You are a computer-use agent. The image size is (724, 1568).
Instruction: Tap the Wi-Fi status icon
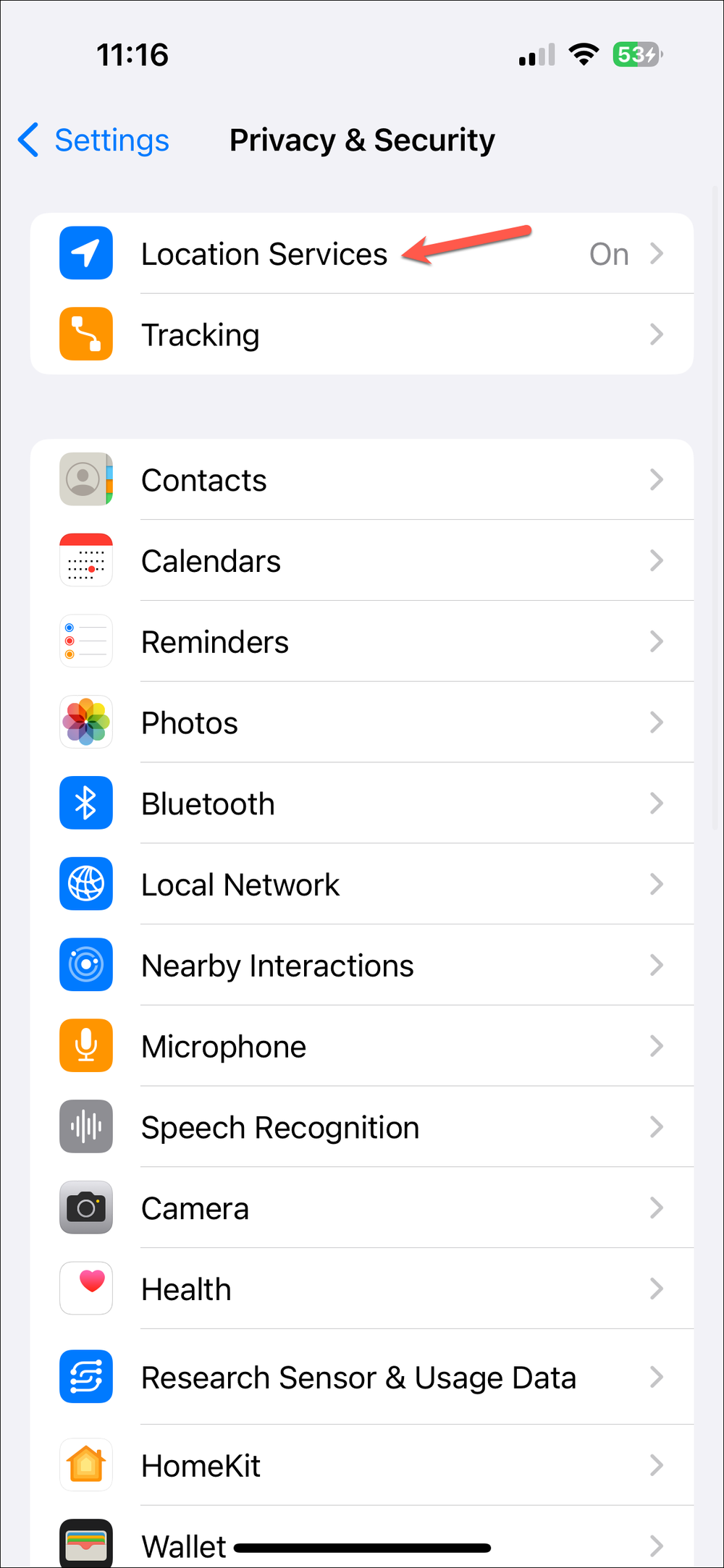click(584, 54)
